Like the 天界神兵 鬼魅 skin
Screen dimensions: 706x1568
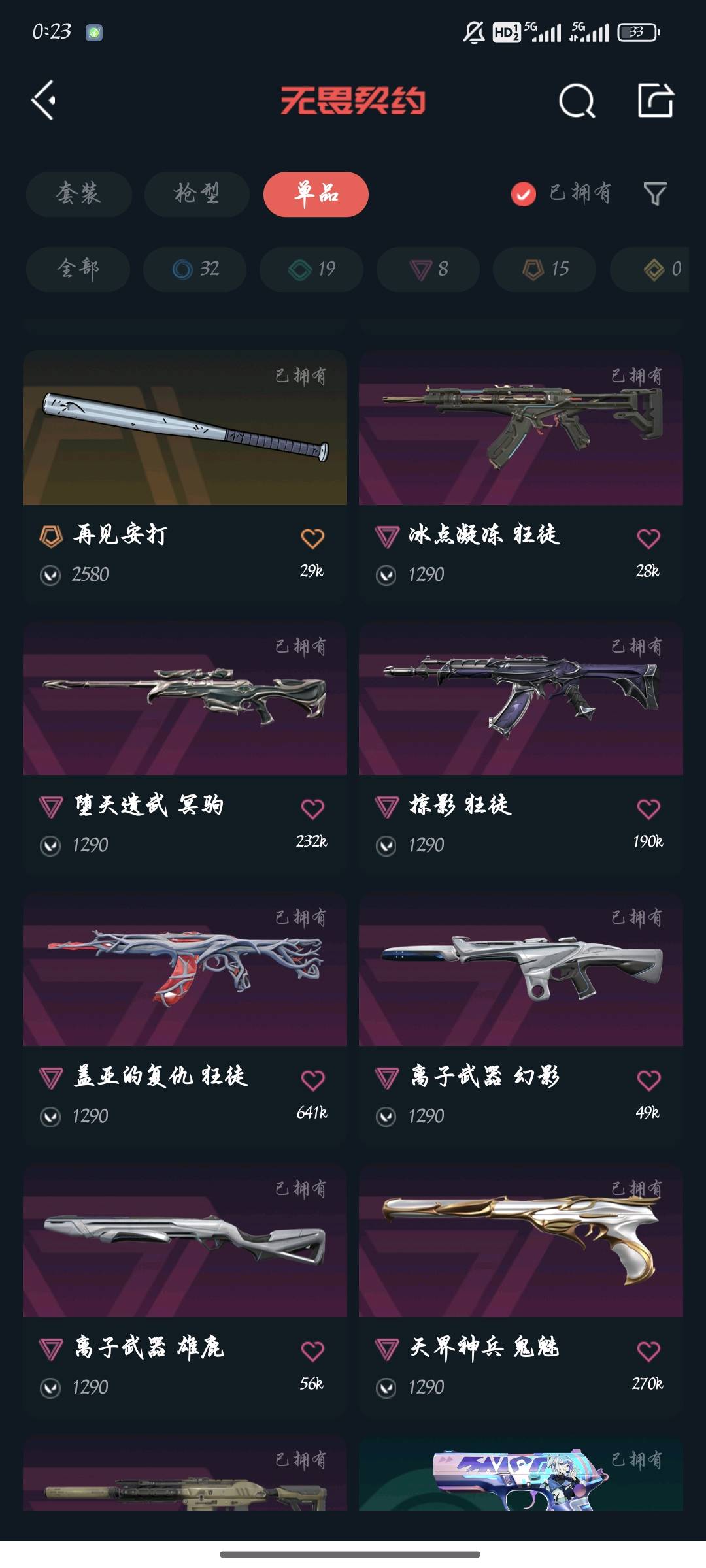click(648, 1350)
